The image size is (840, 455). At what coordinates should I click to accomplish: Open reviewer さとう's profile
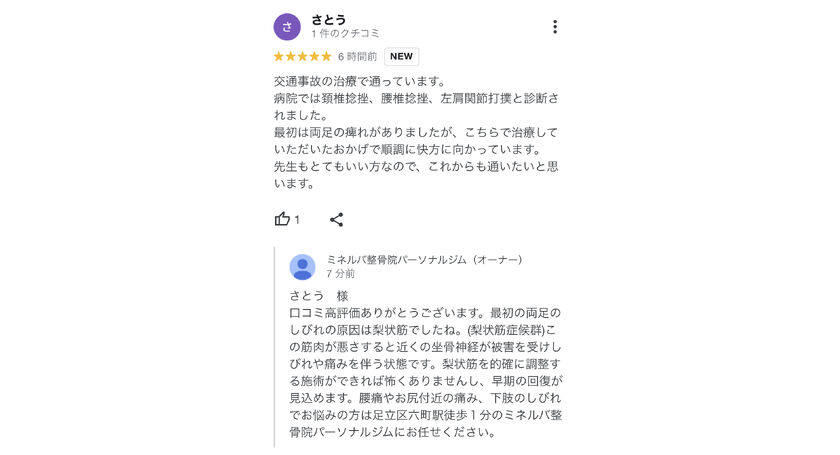(329, 19)
